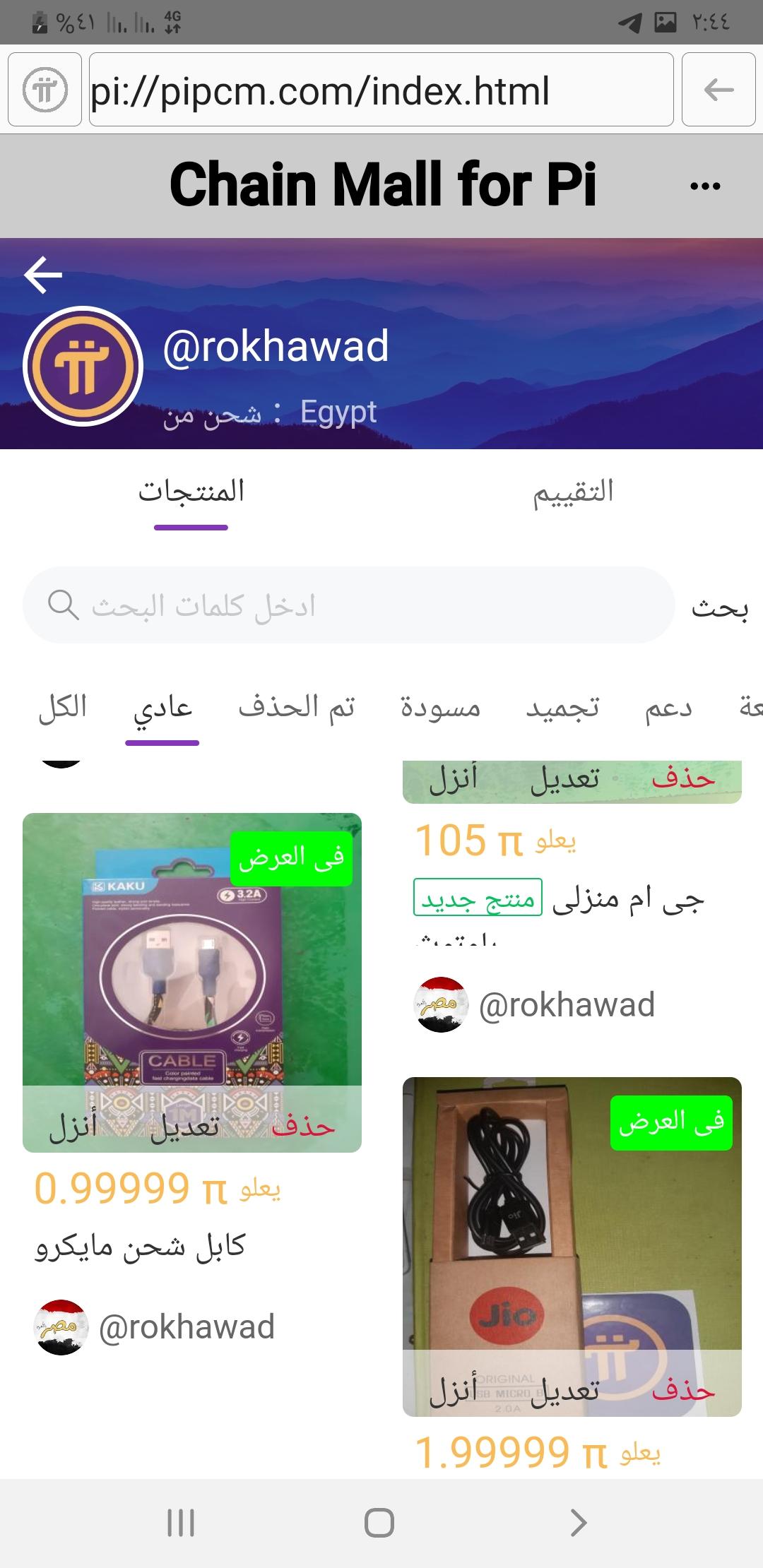The image size is (763, 1568).
Task: Open the three-dot overflow menu
Action: (704, 186)
